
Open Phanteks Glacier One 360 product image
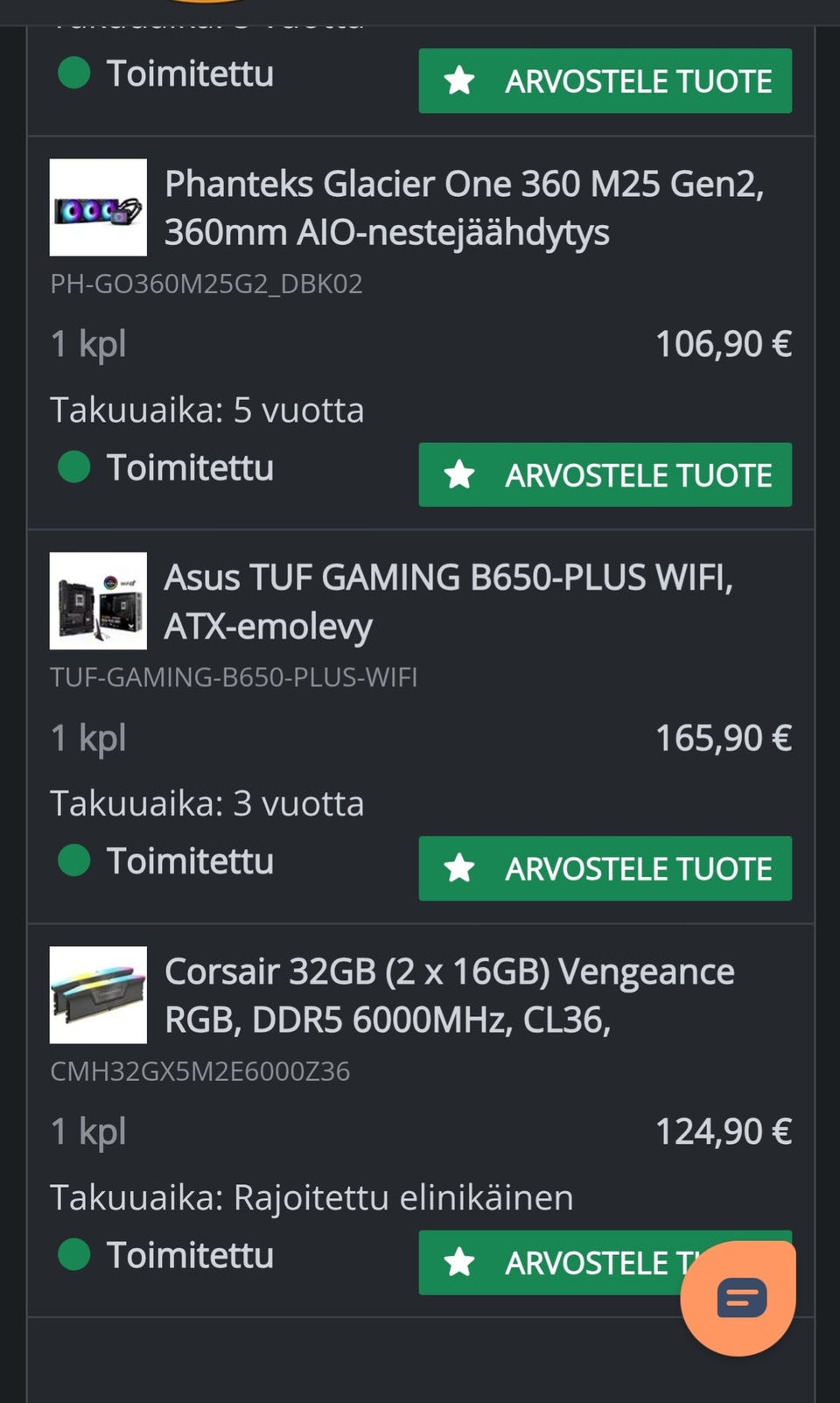[98, 207]
